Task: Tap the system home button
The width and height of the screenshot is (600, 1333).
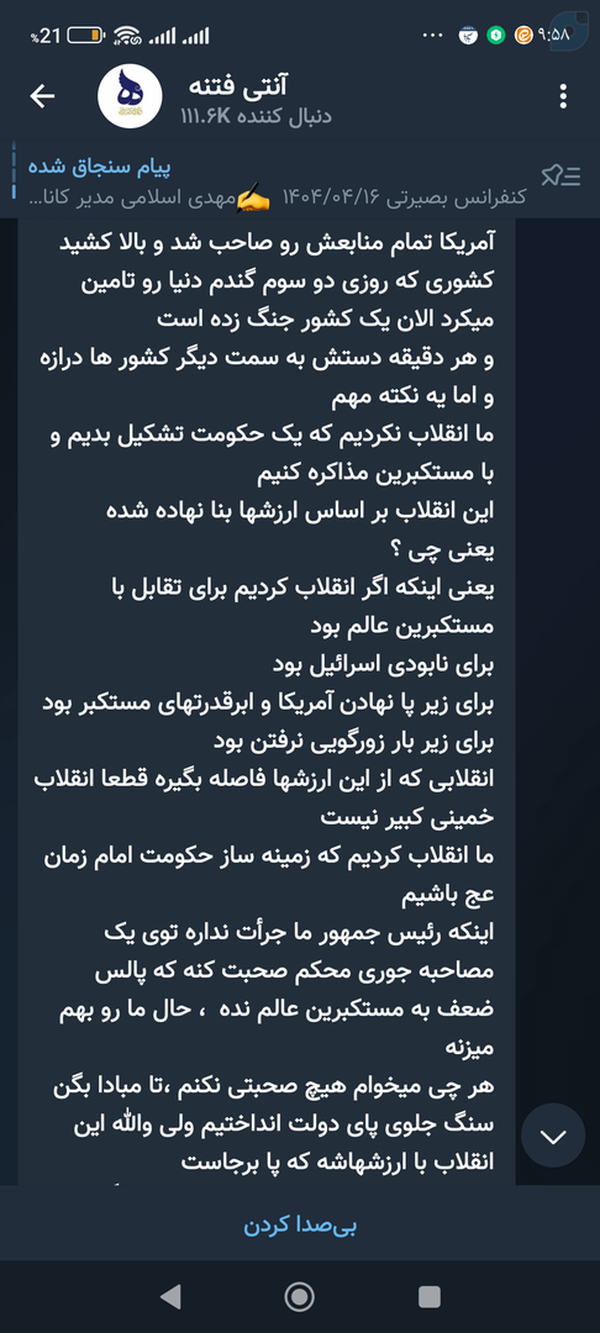Action: click(299, 1297)
